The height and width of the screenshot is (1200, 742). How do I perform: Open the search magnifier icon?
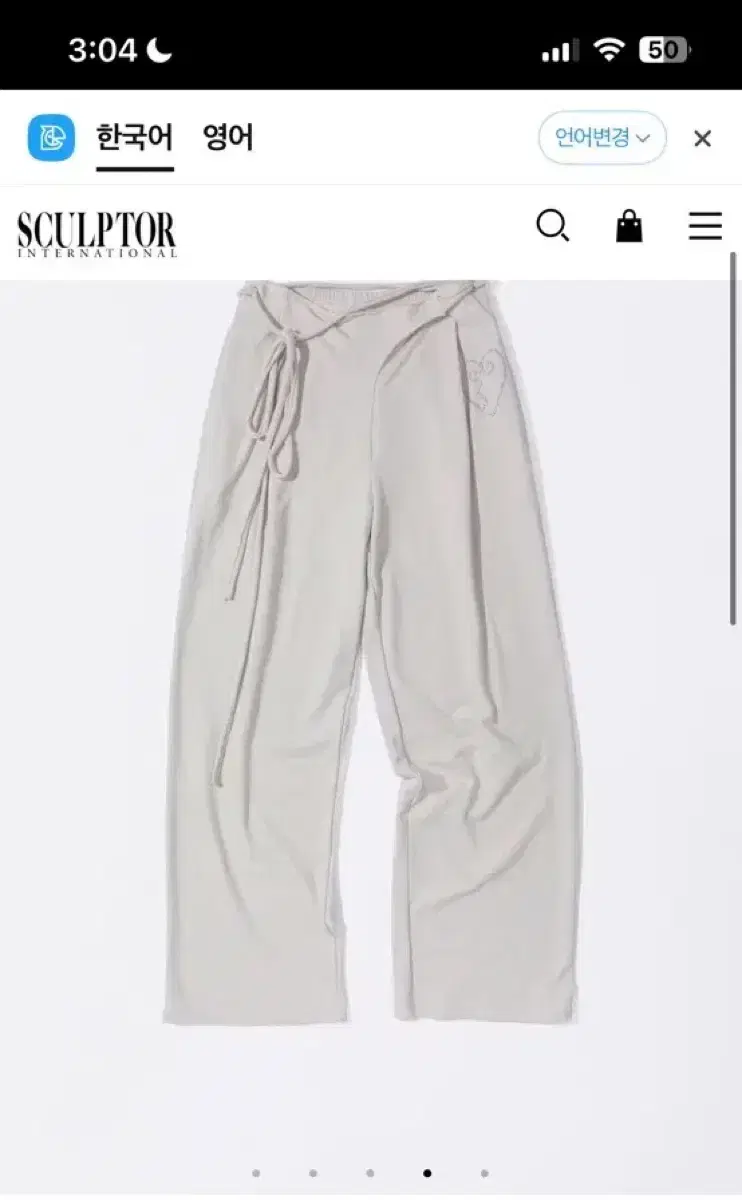point(554,227)
